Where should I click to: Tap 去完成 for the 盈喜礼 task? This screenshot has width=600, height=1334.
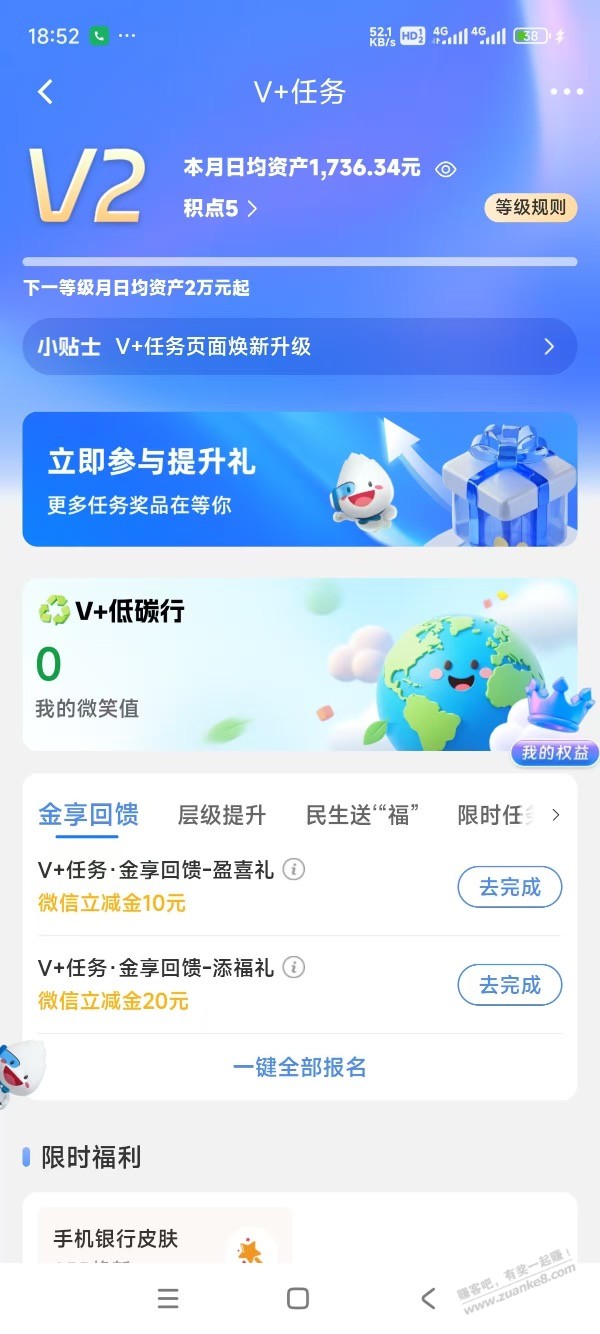(509, 887)
